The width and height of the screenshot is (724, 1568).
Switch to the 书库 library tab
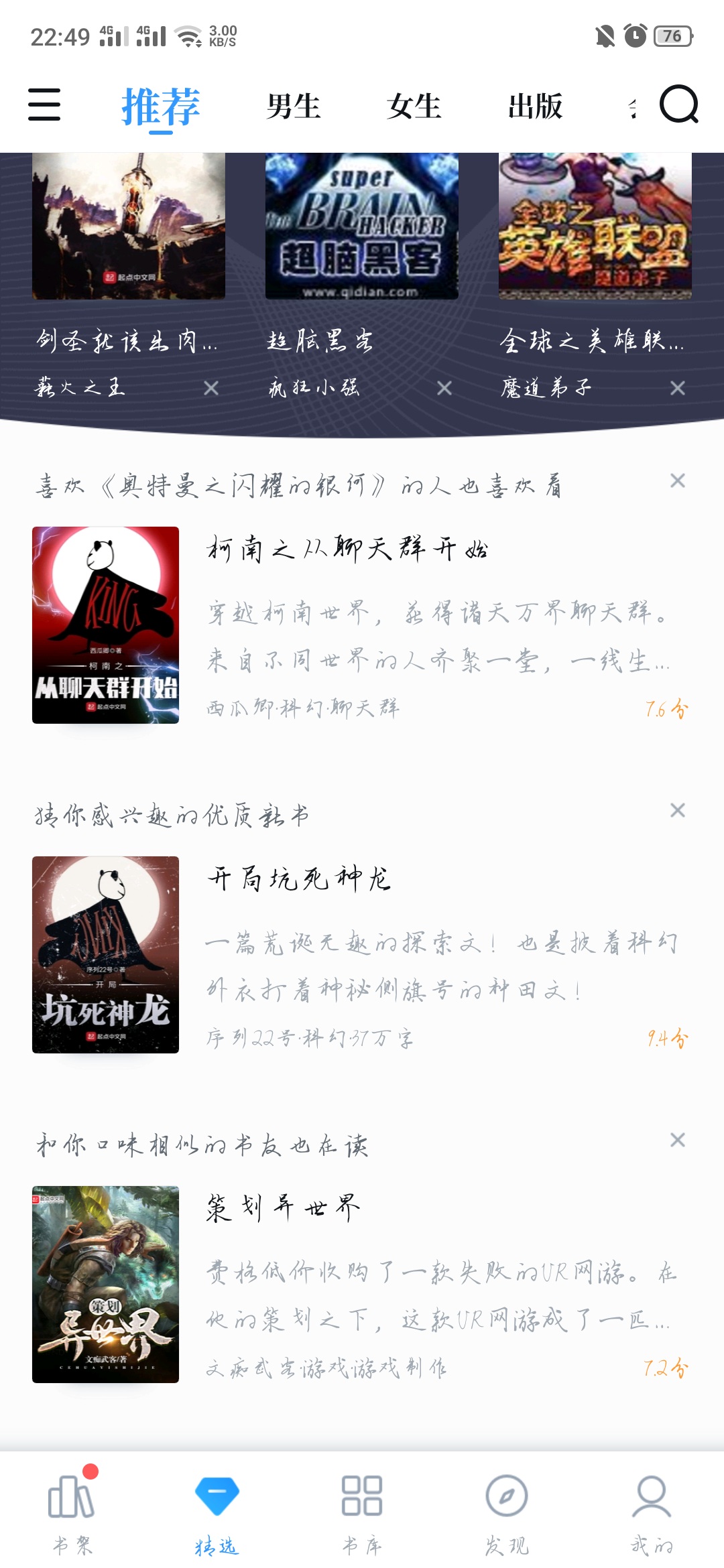coord(362,1512)
